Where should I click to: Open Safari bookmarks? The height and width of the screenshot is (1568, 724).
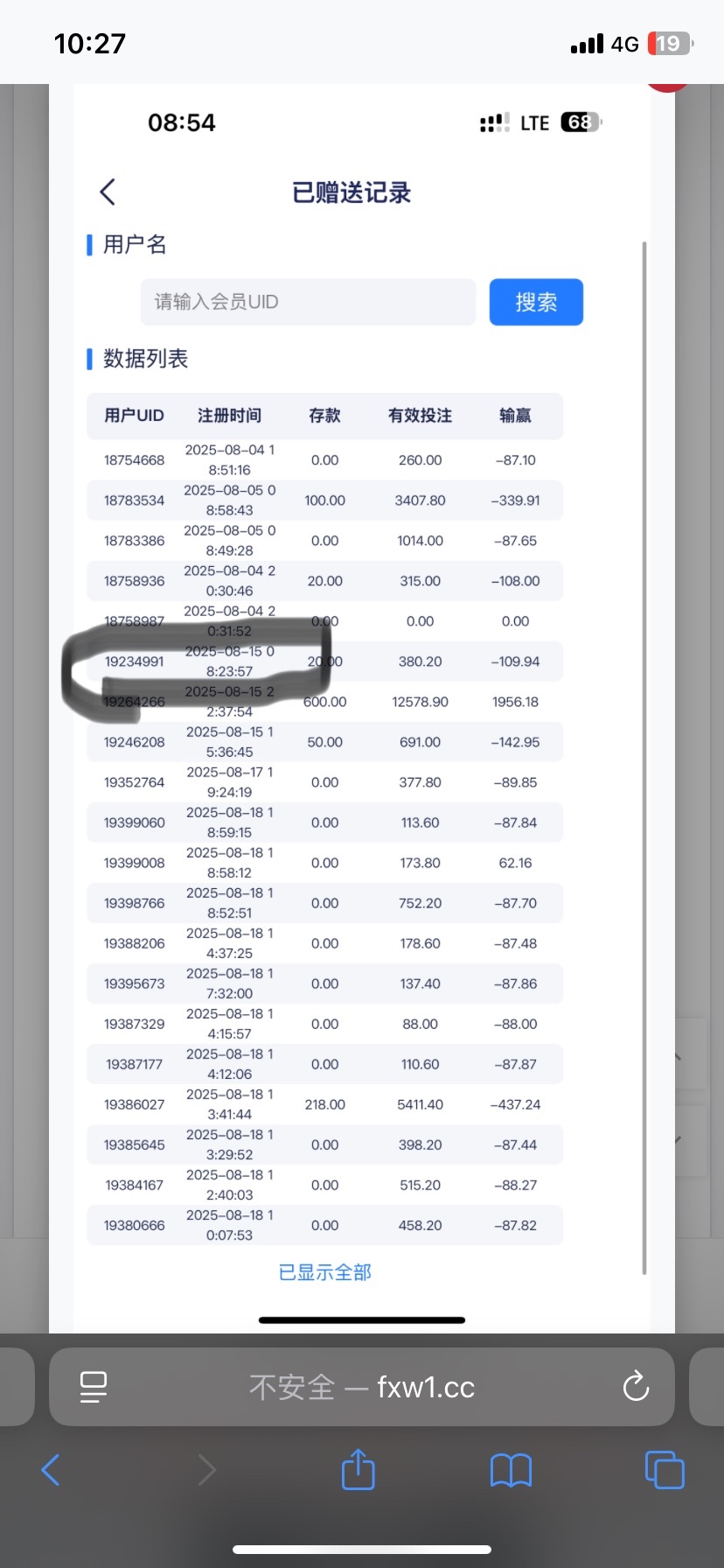tap(511, 1470)
